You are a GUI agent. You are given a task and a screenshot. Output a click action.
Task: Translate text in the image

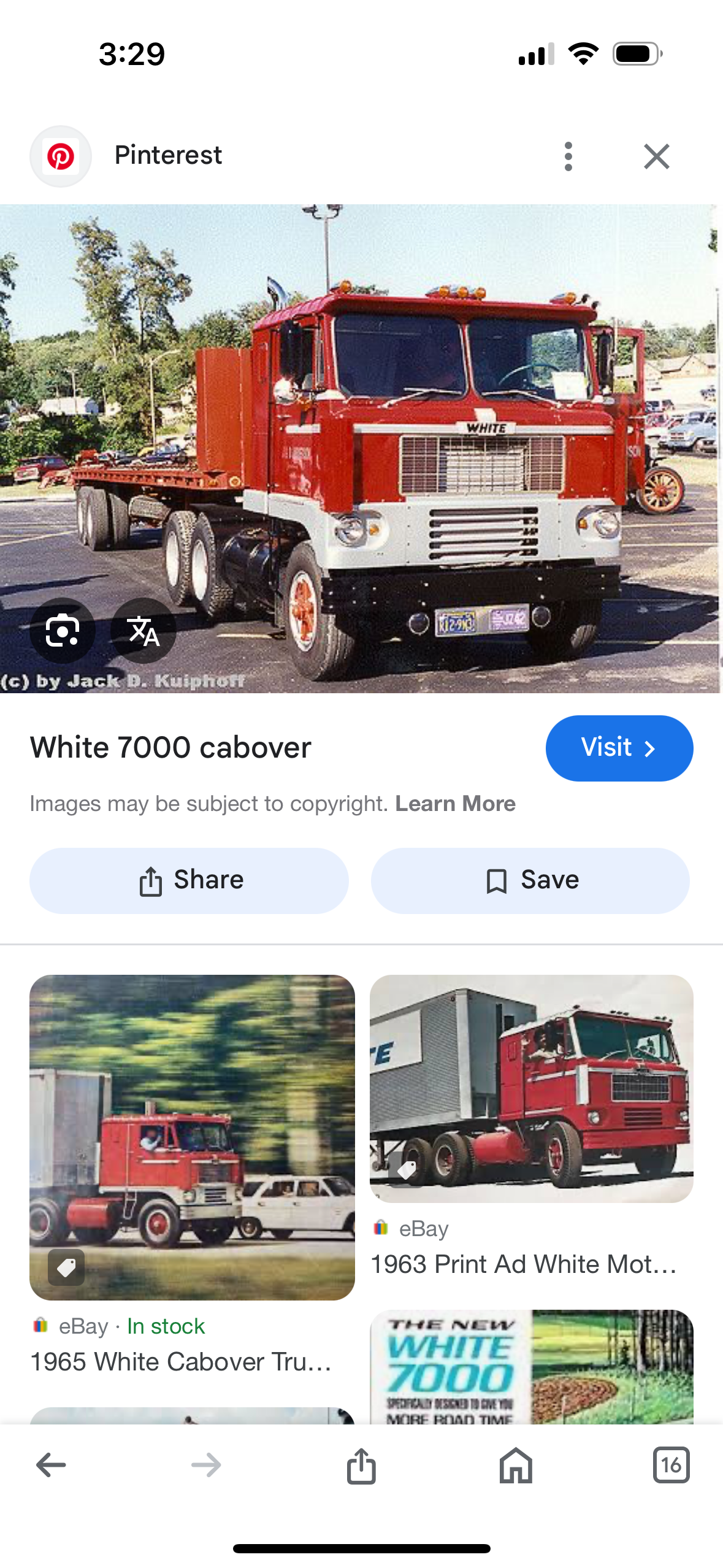pos(143,631)
